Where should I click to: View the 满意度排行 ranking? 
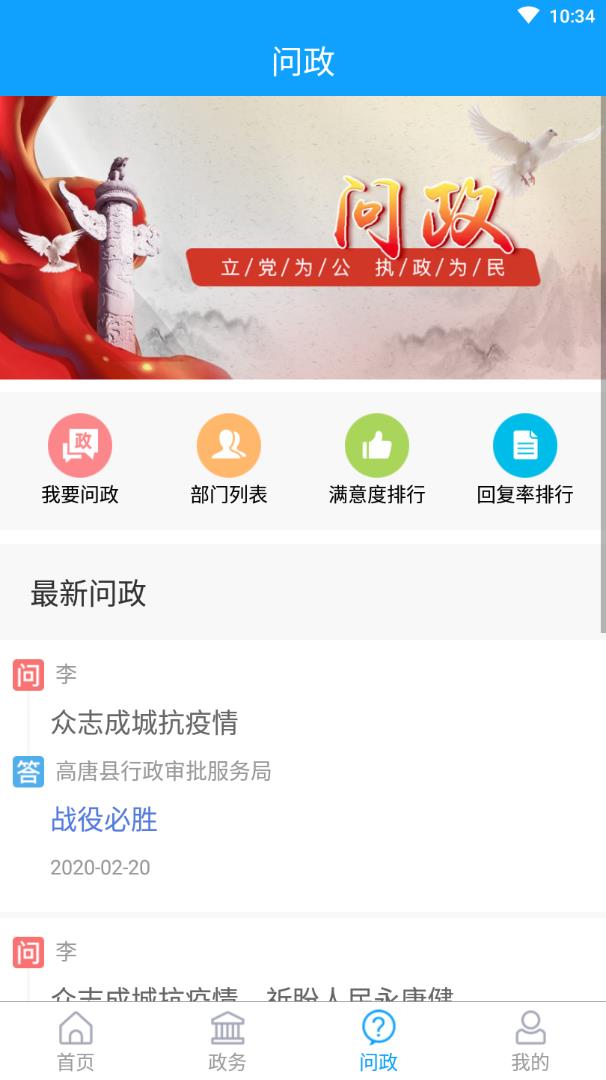377,459
